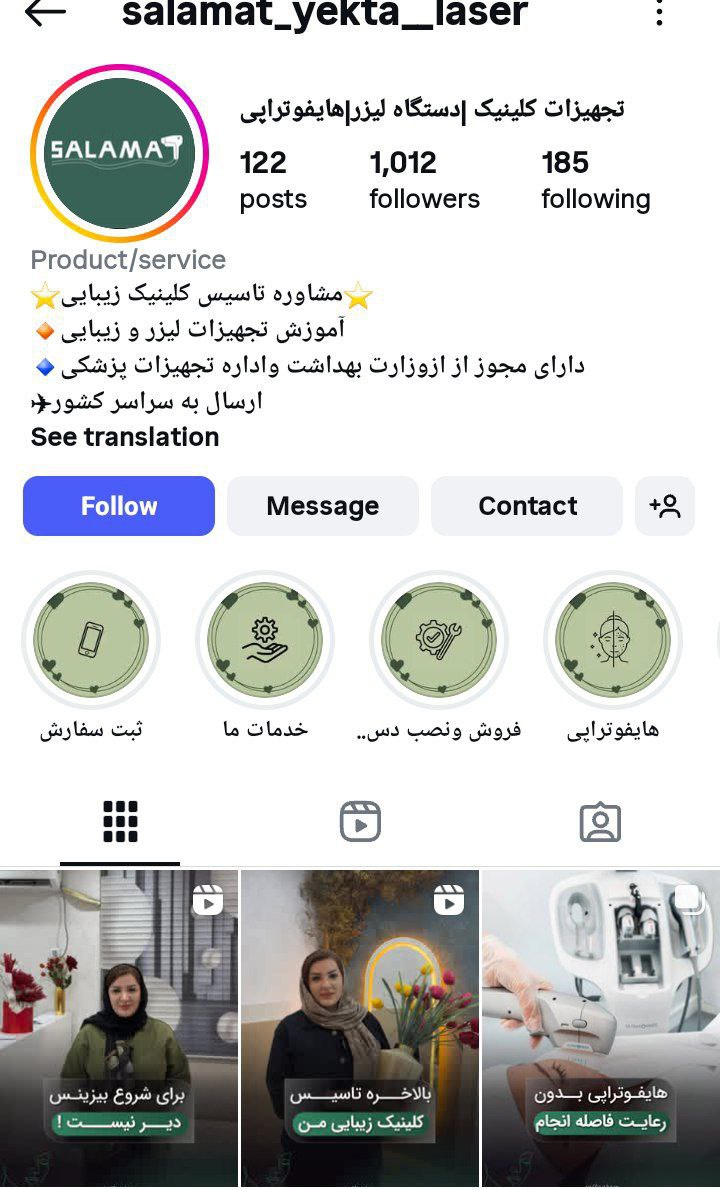Tap See translation under the bio
The height and width of the screenshot is (1189, 720).
pos(125,437)
